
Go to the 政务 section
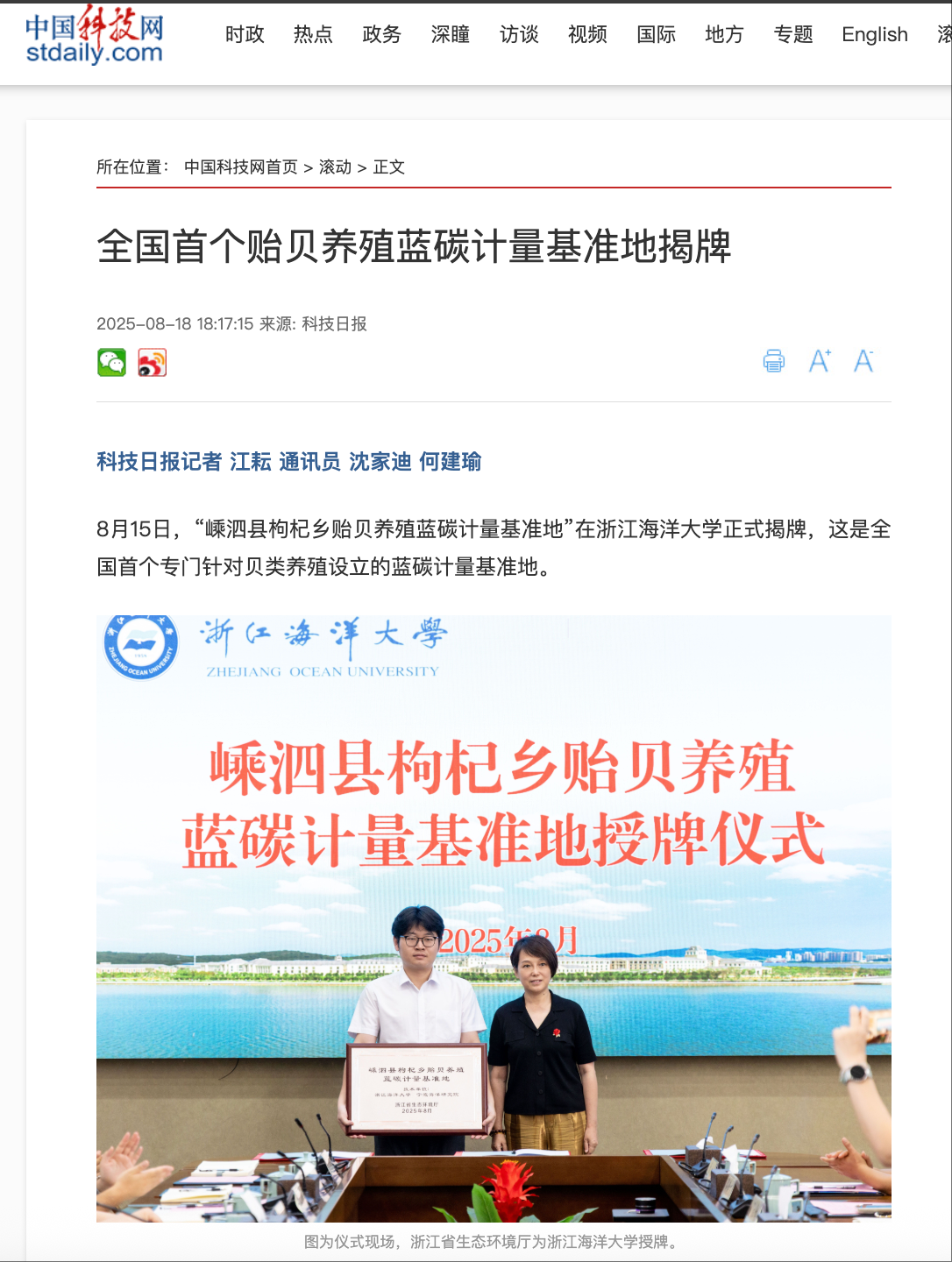point(381,34)
